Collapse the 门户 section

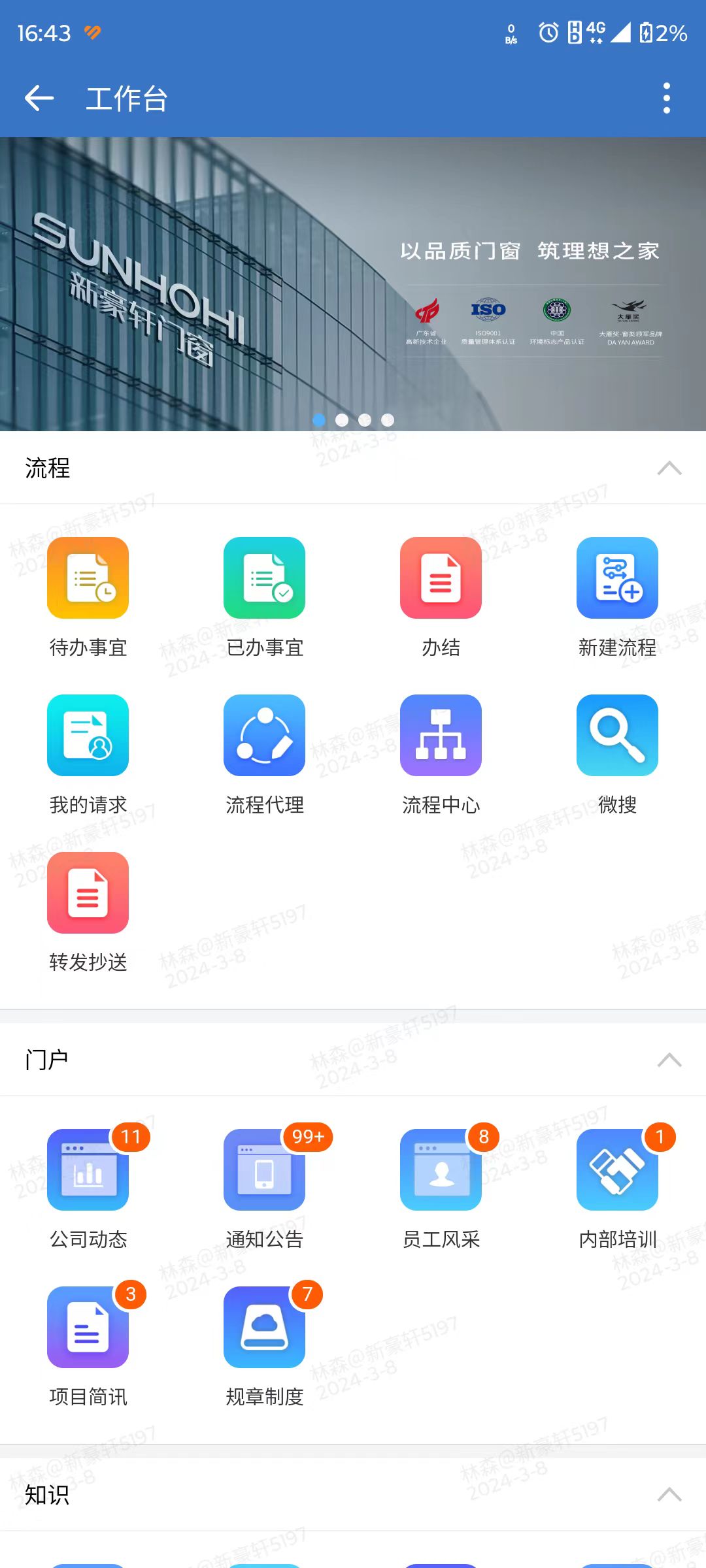(669, 1060)
